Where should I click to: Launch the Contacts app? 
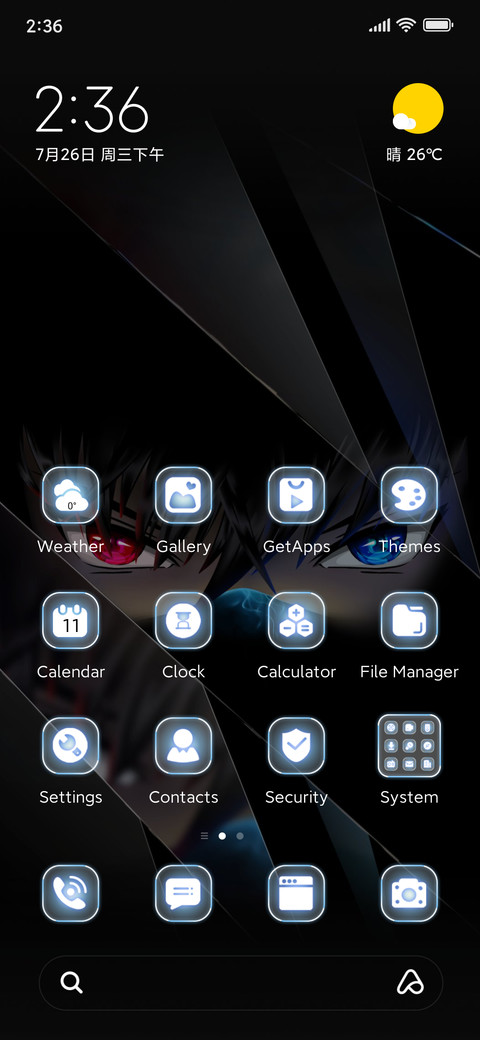point(184,746)
